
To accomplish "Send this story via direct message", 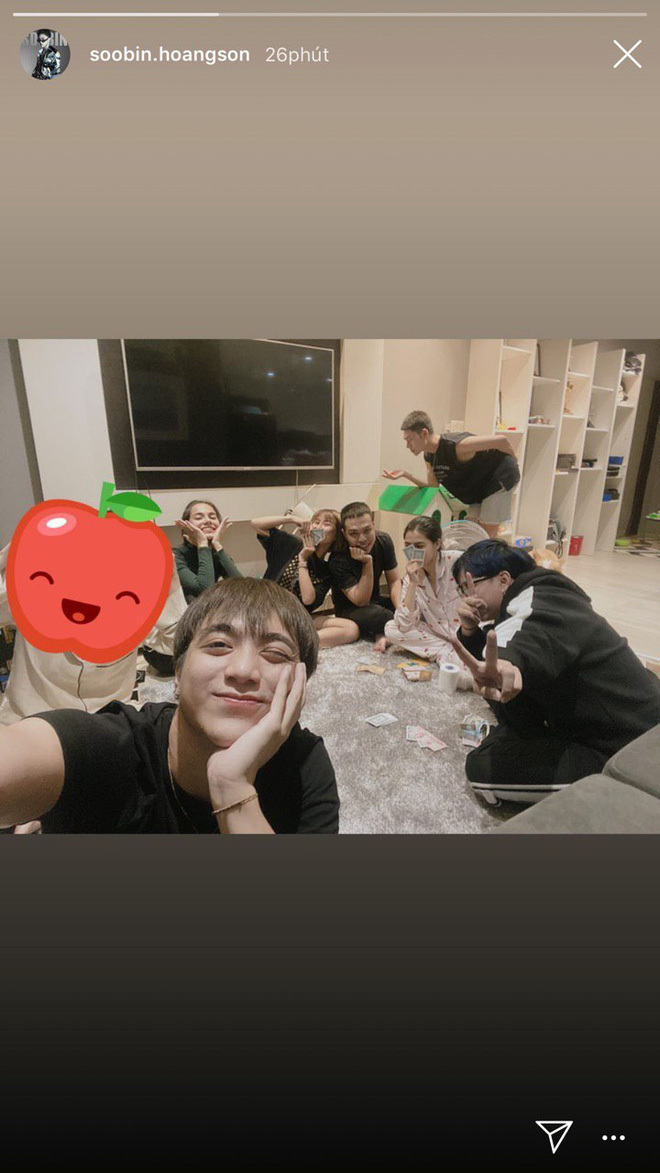I will [x=554, y=1136].
